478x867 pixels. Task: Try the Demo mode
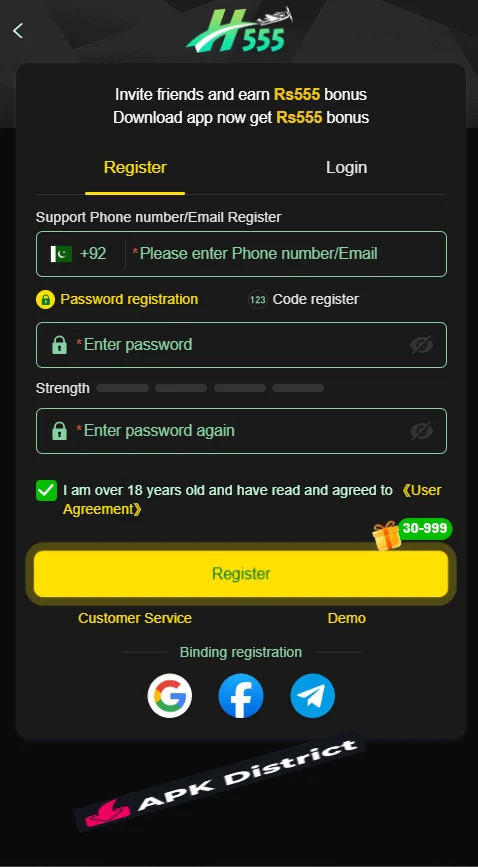(347, 618)
